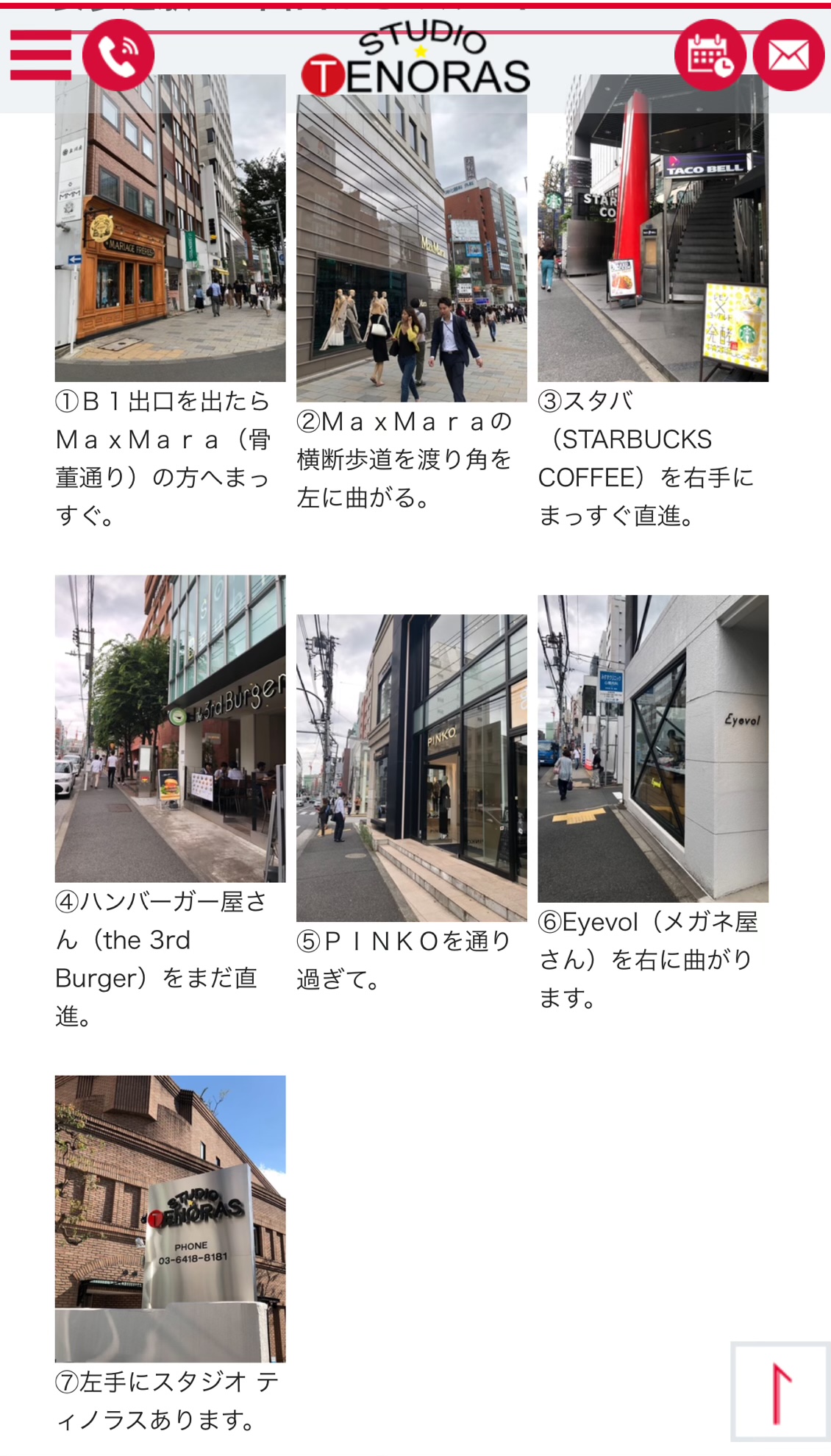
Task: Open the step 1 B1 exit photo
Action: pyautogui.click(x=170, y=243)
